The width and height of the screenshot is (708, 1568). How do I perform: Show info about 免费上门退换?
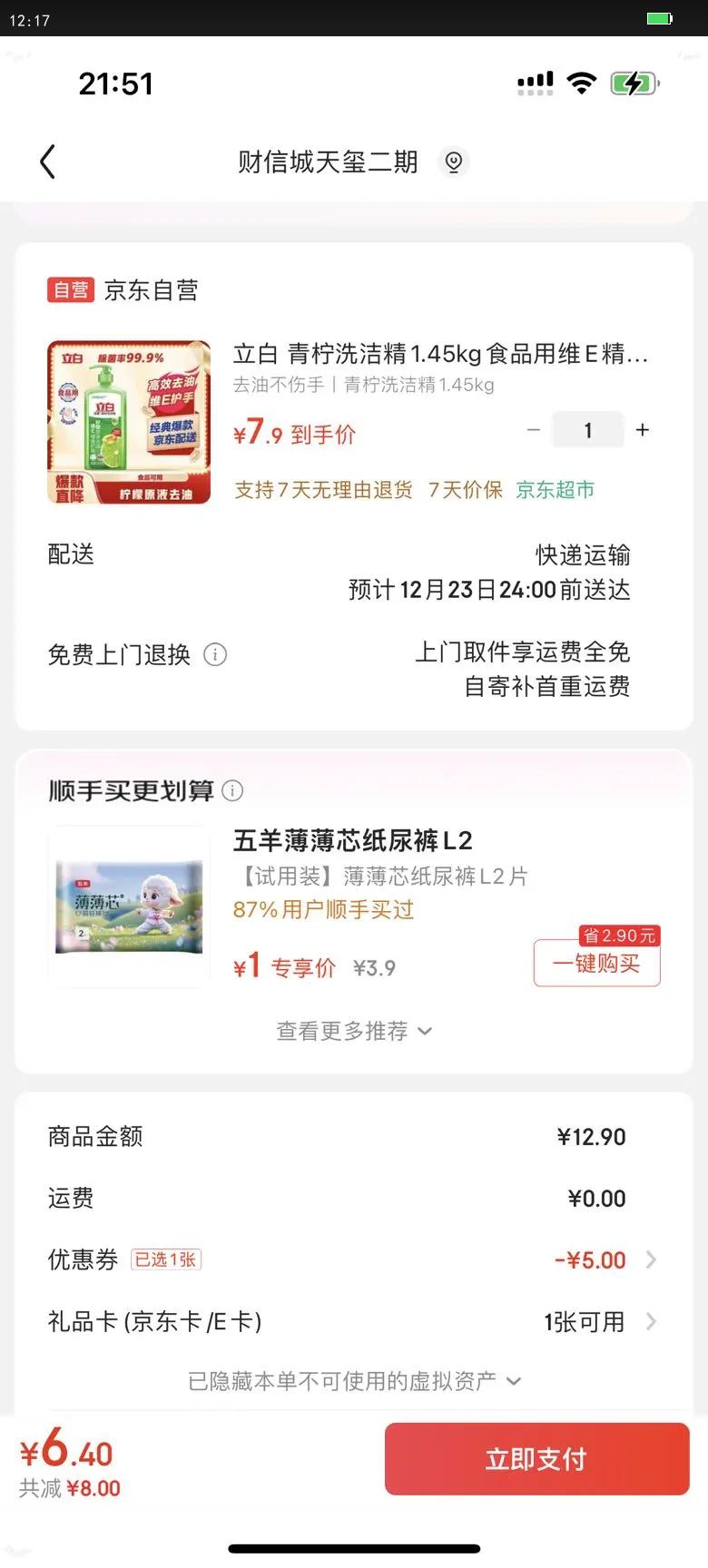coord(215,654)
